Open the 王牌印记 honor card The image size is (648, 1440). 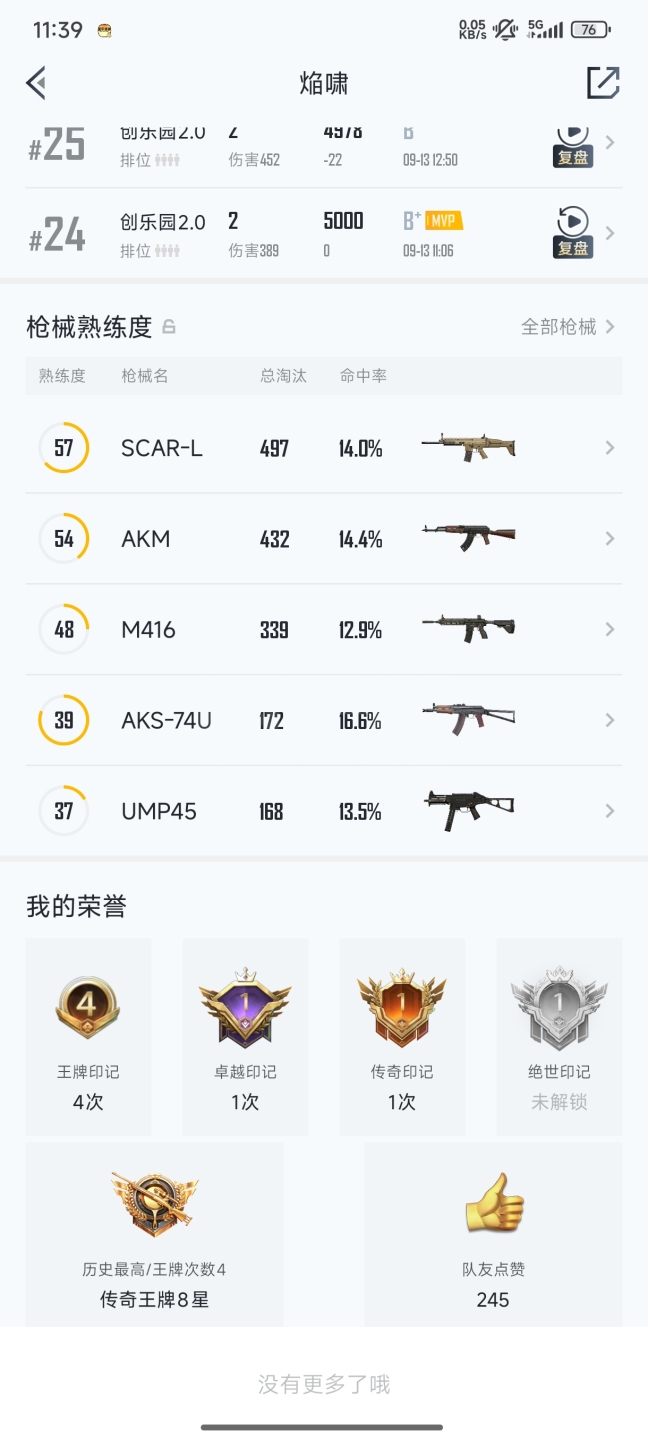coord(88,1036)
